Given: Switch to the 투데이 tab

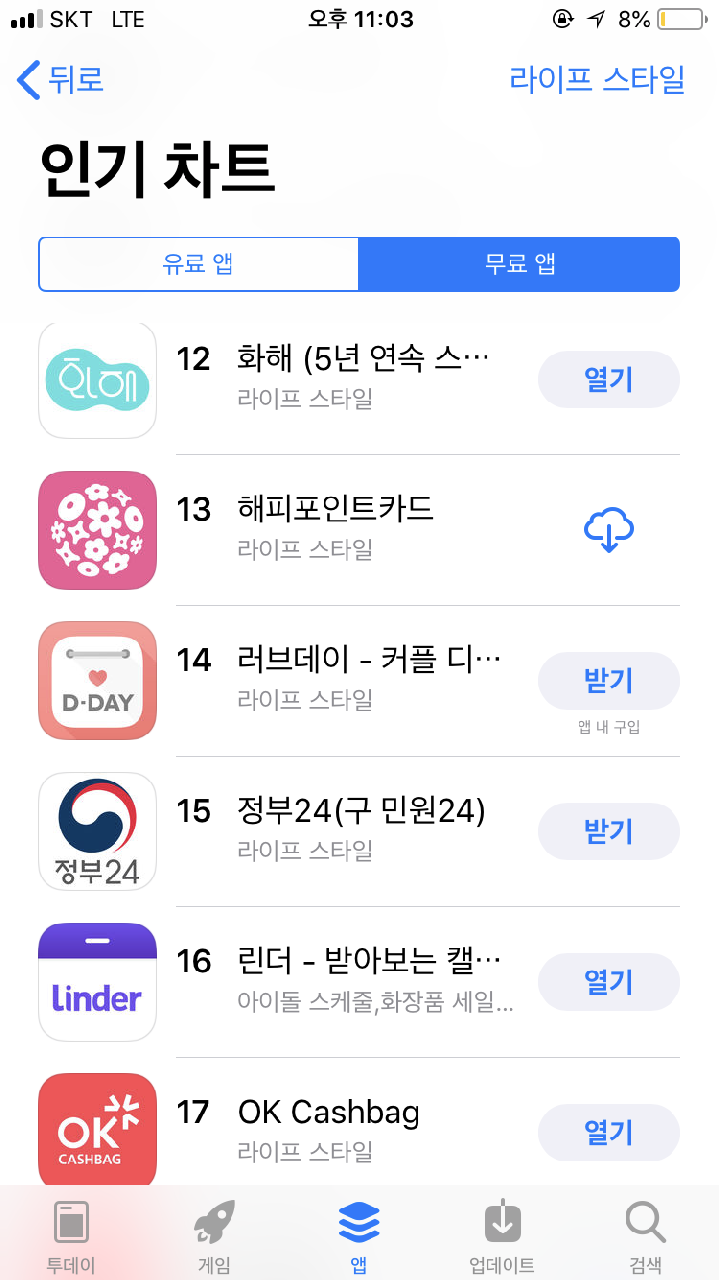Looking at the screenshot, I should coord(71,1236).
